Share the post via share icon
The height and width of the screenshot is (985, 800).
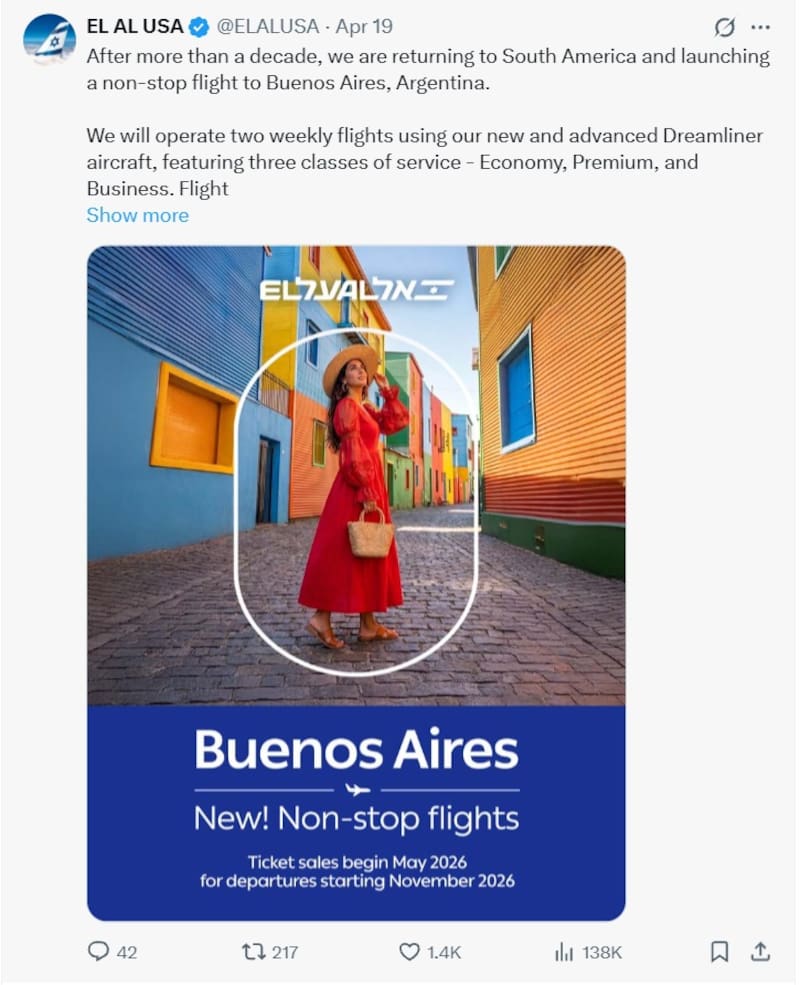(x=760, y=952)
